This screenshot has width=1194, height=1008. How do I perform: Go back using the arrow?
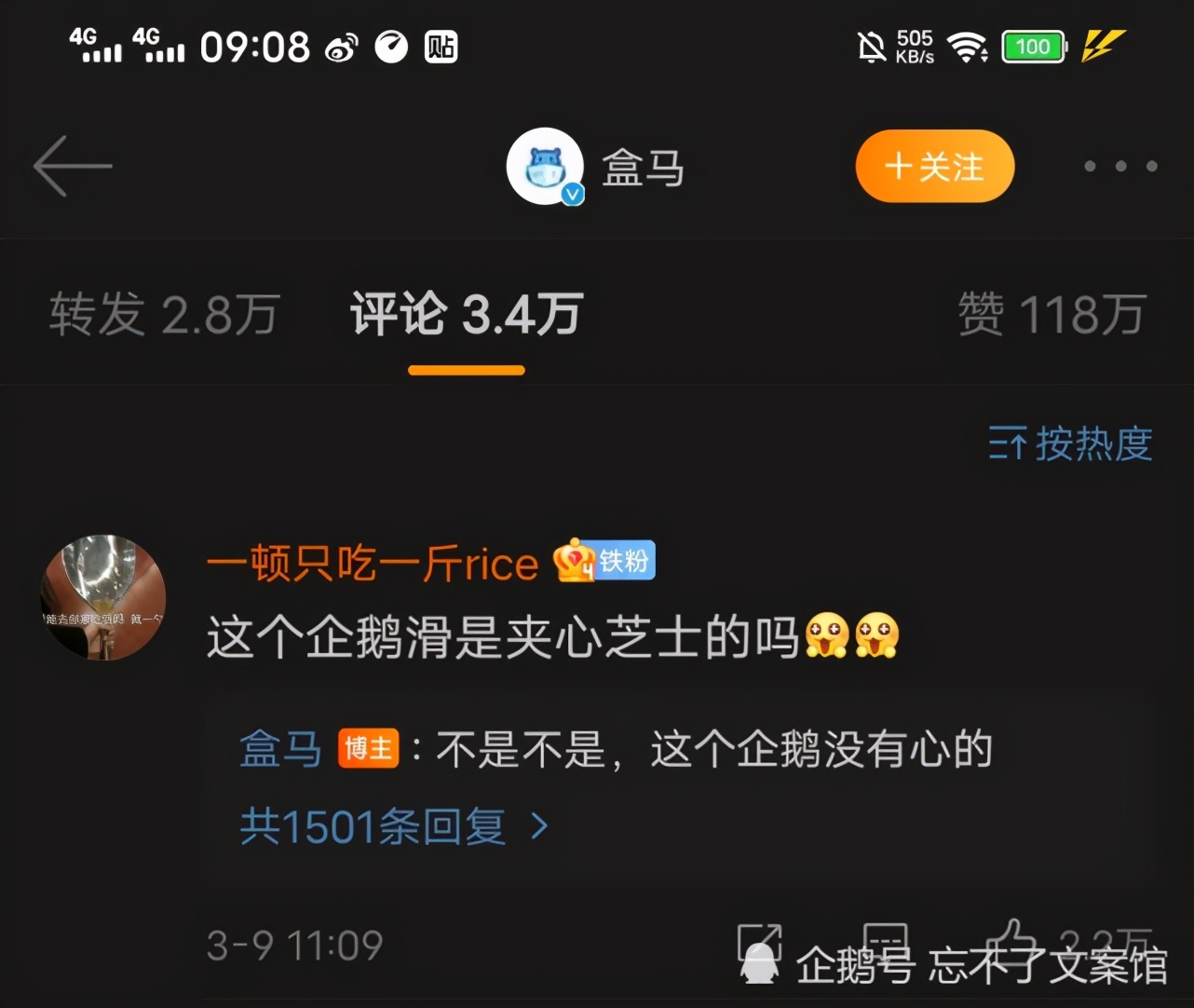[73, 167]
